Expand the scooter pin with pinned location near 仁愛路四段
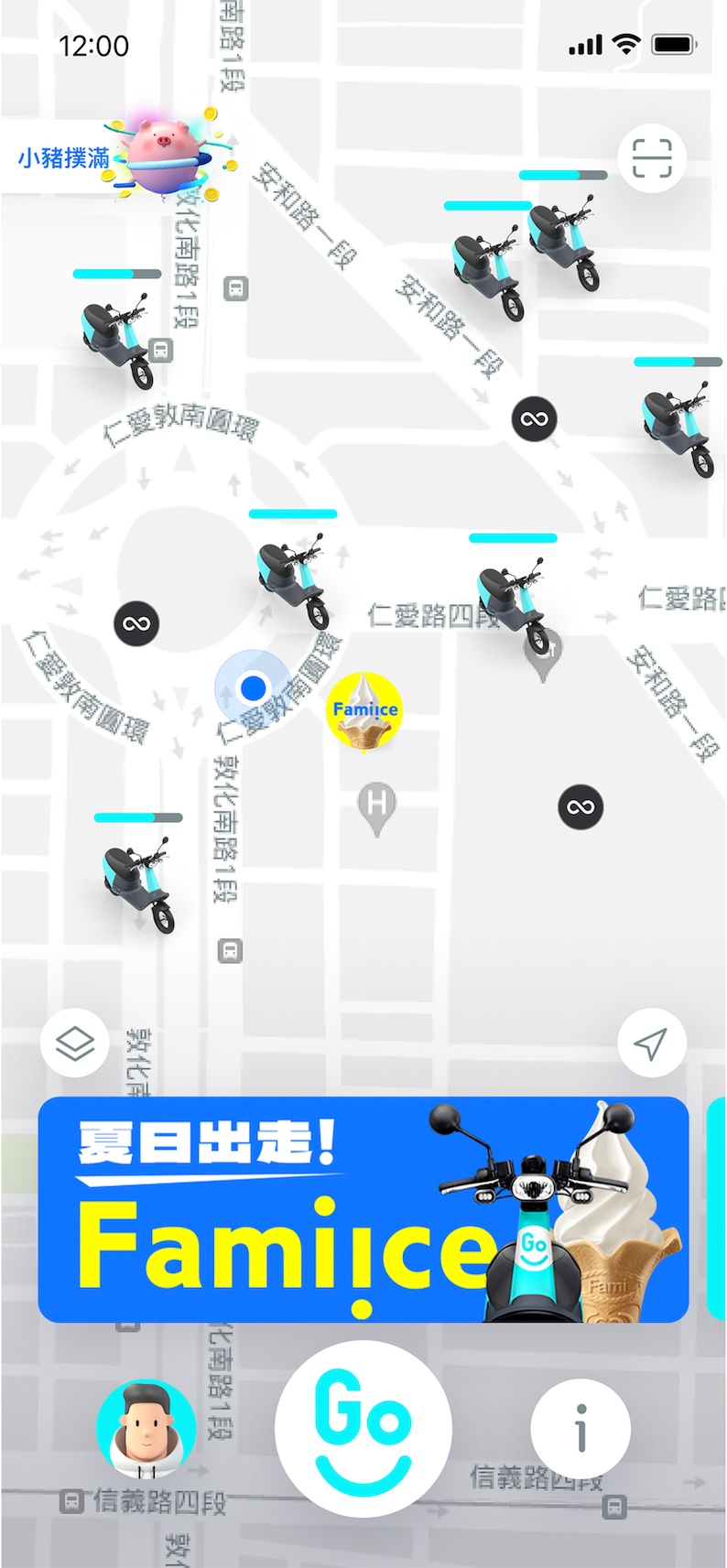Image resolution: width=727 pixels, height=1568 pixels. pyautogui.click(x=513, y=595)
